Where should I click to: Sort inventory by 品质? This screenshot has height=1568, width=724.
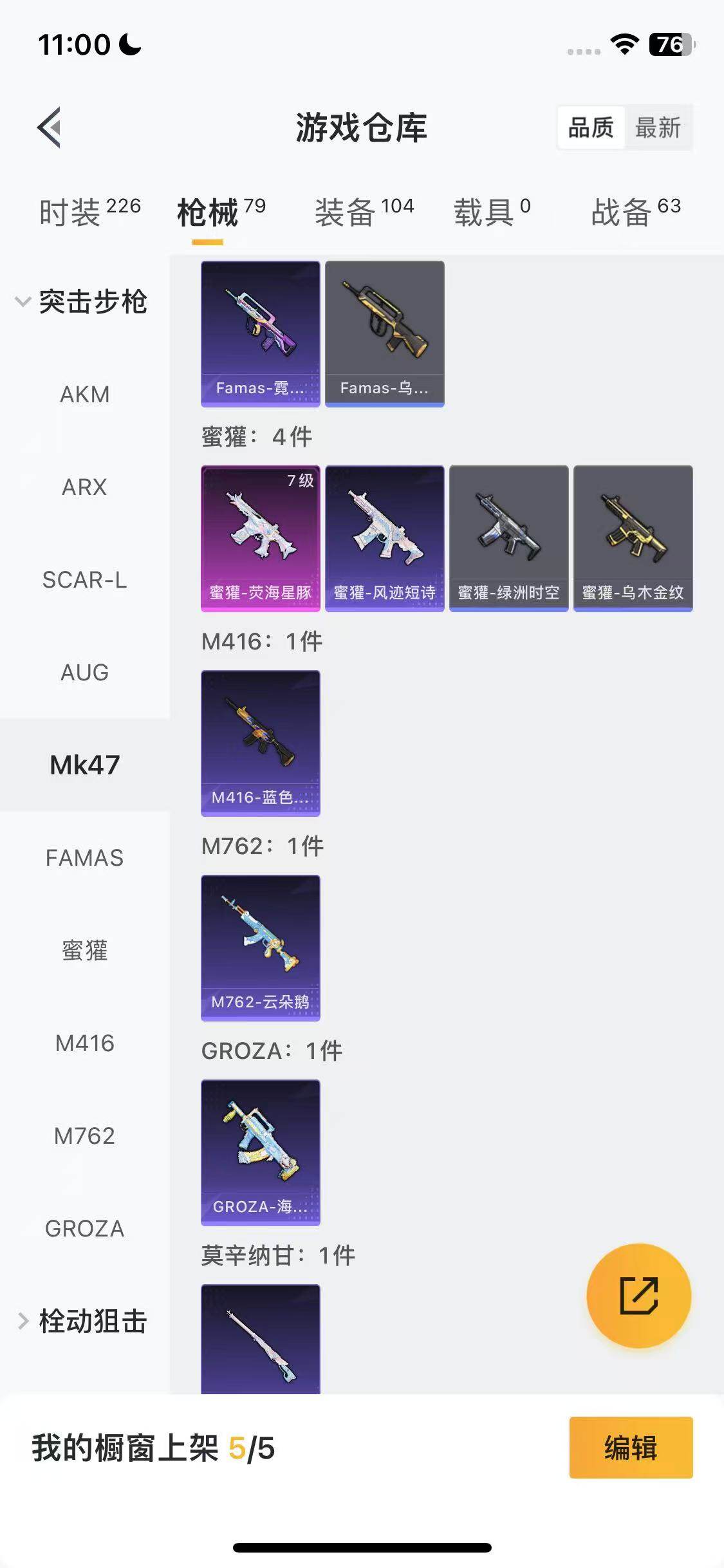click(590, 127)
